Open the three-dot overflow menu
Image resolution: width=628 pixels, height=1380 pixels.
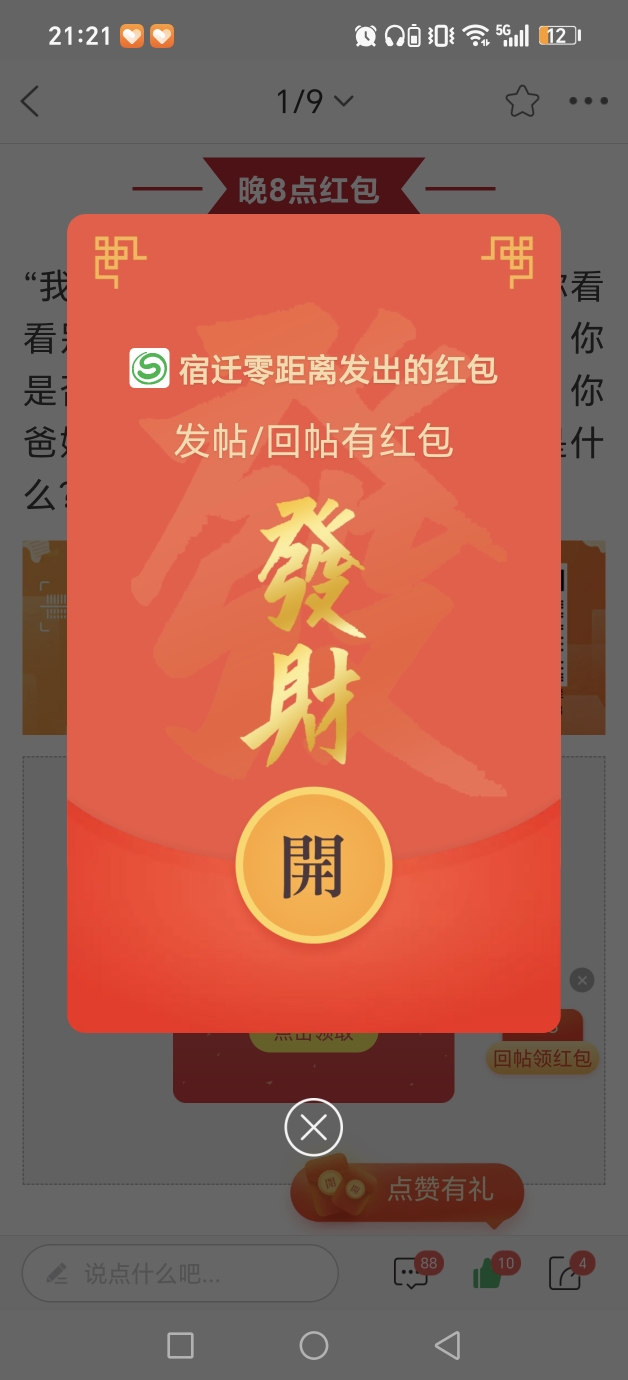pyautogui.click(x=588, y=101)
